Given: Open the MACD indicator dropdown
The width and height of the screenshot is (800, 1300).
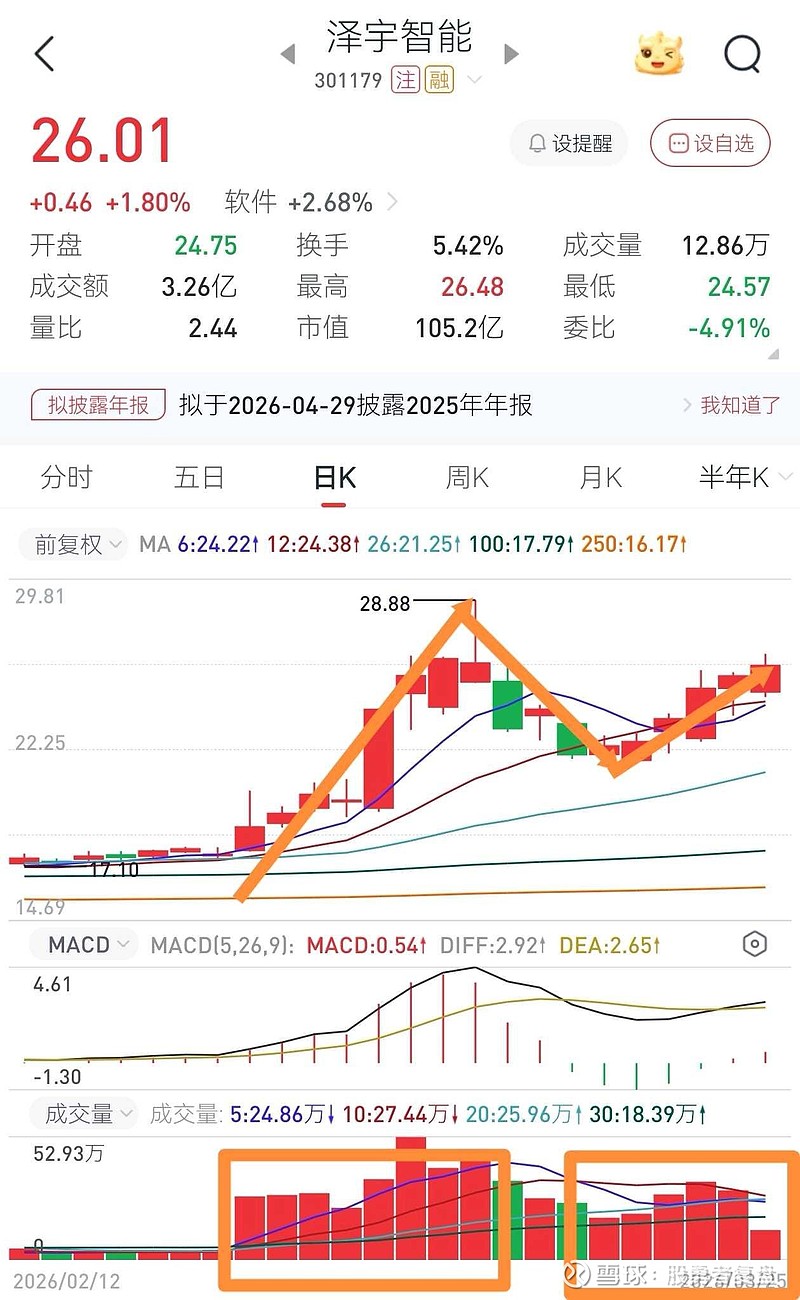Looking at the screenshot, I should pyautogui.click(x=87, y=945).
